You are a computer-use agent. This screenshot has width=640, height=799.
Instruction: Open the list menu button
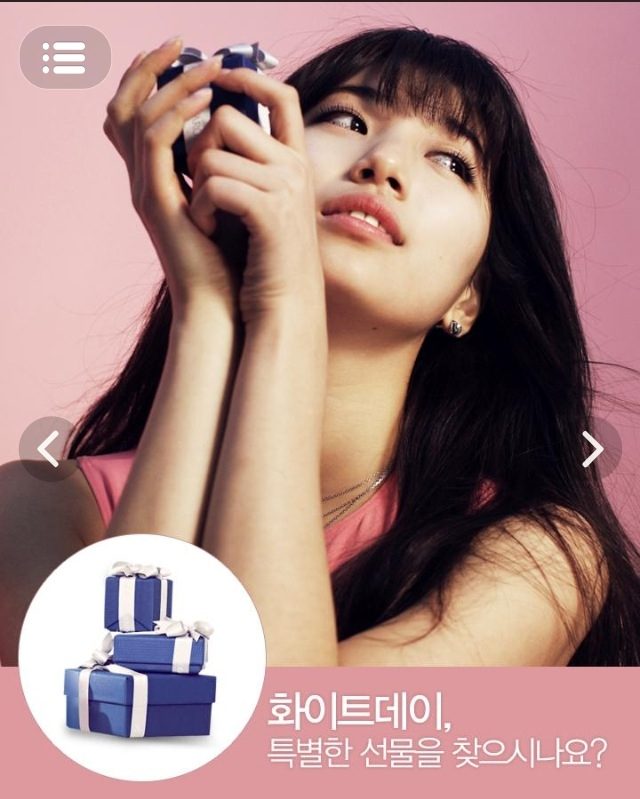point(64,57)
